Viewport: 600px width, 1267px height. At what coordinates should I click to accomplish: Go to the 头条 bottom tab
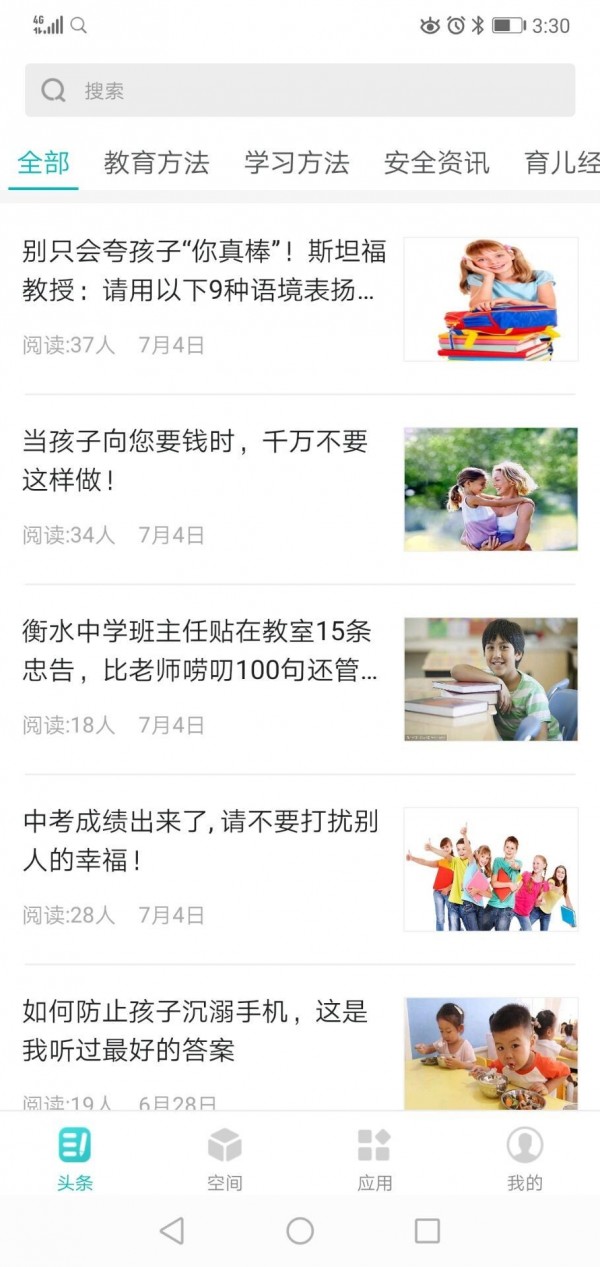click(x=75, y=1158)
